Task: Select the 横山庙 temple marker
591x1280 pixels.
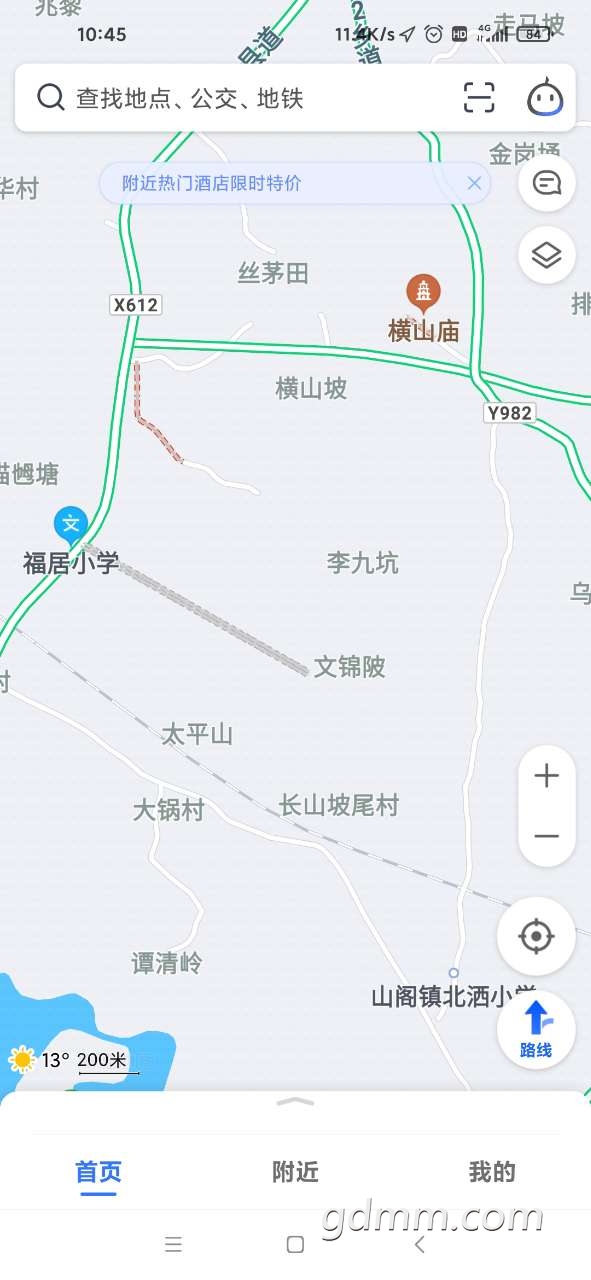Action: [x=423, y=293]
